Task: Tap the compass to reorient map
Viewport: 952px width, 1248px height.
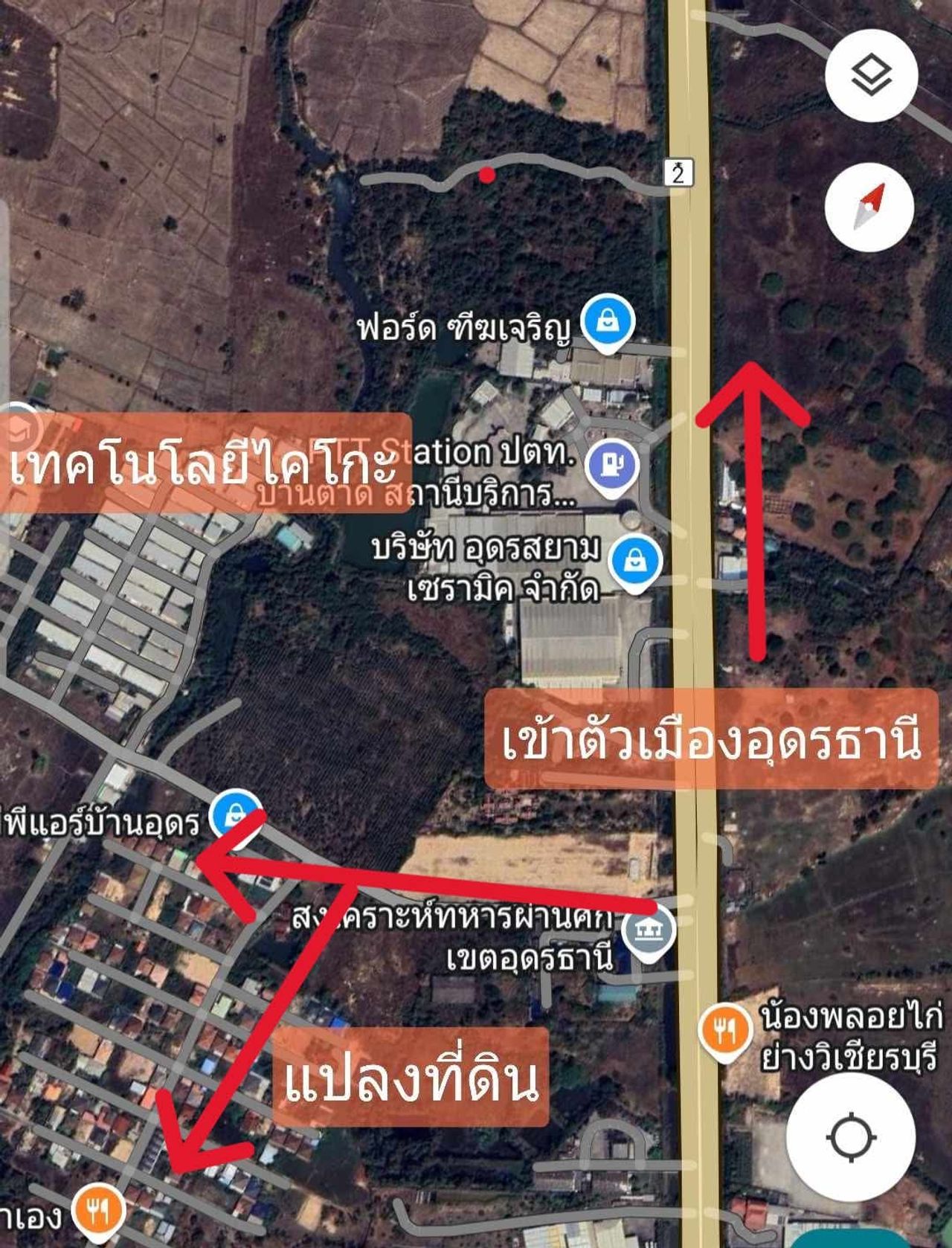Action: tap(869, 208)
